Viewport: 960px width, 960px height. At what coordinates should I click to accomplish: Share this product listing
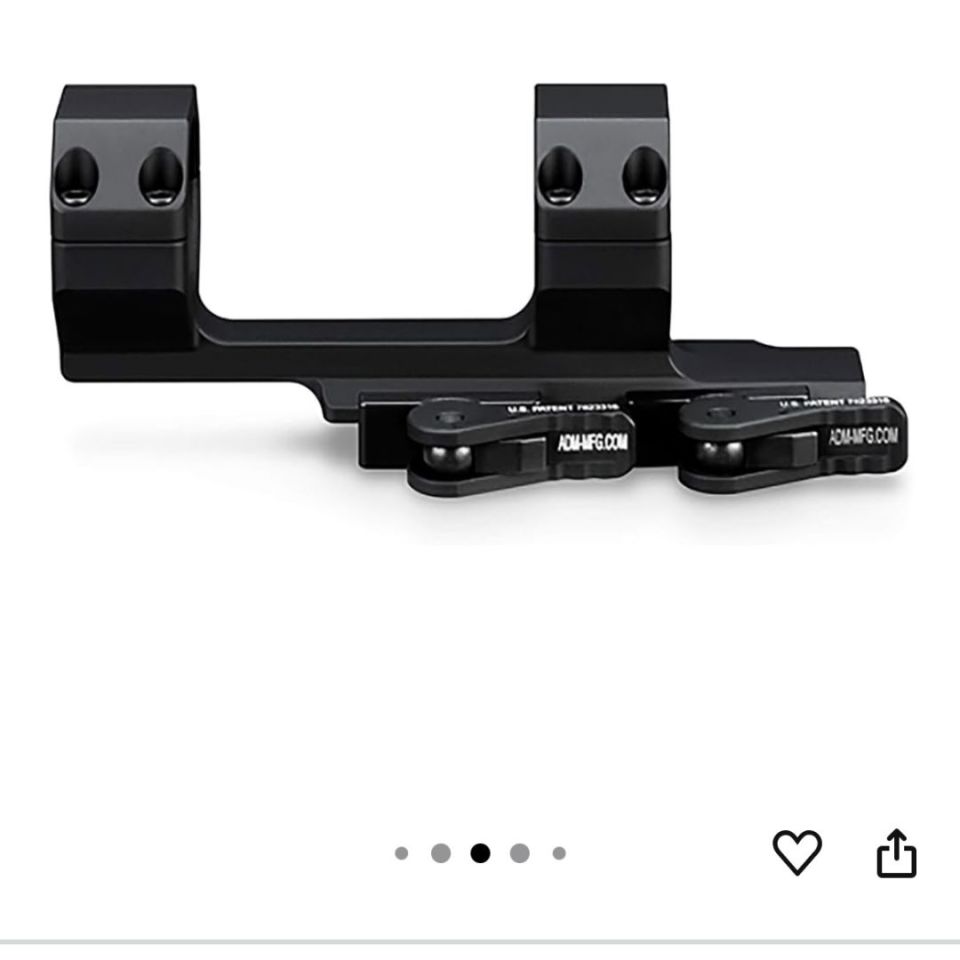(x=896, y=853)
